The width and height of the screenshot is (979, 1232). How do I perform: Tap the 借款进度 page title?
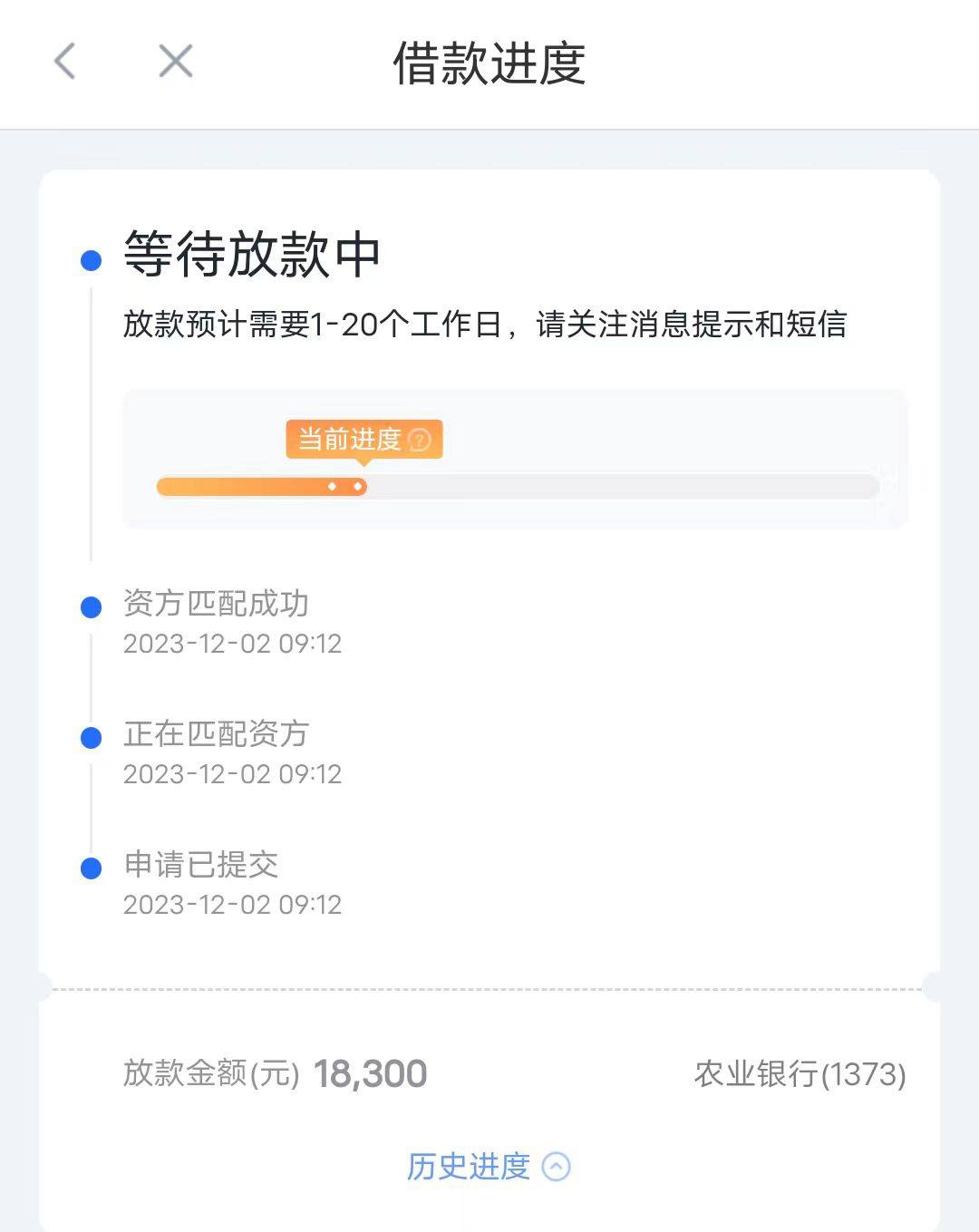click(489, 62)
